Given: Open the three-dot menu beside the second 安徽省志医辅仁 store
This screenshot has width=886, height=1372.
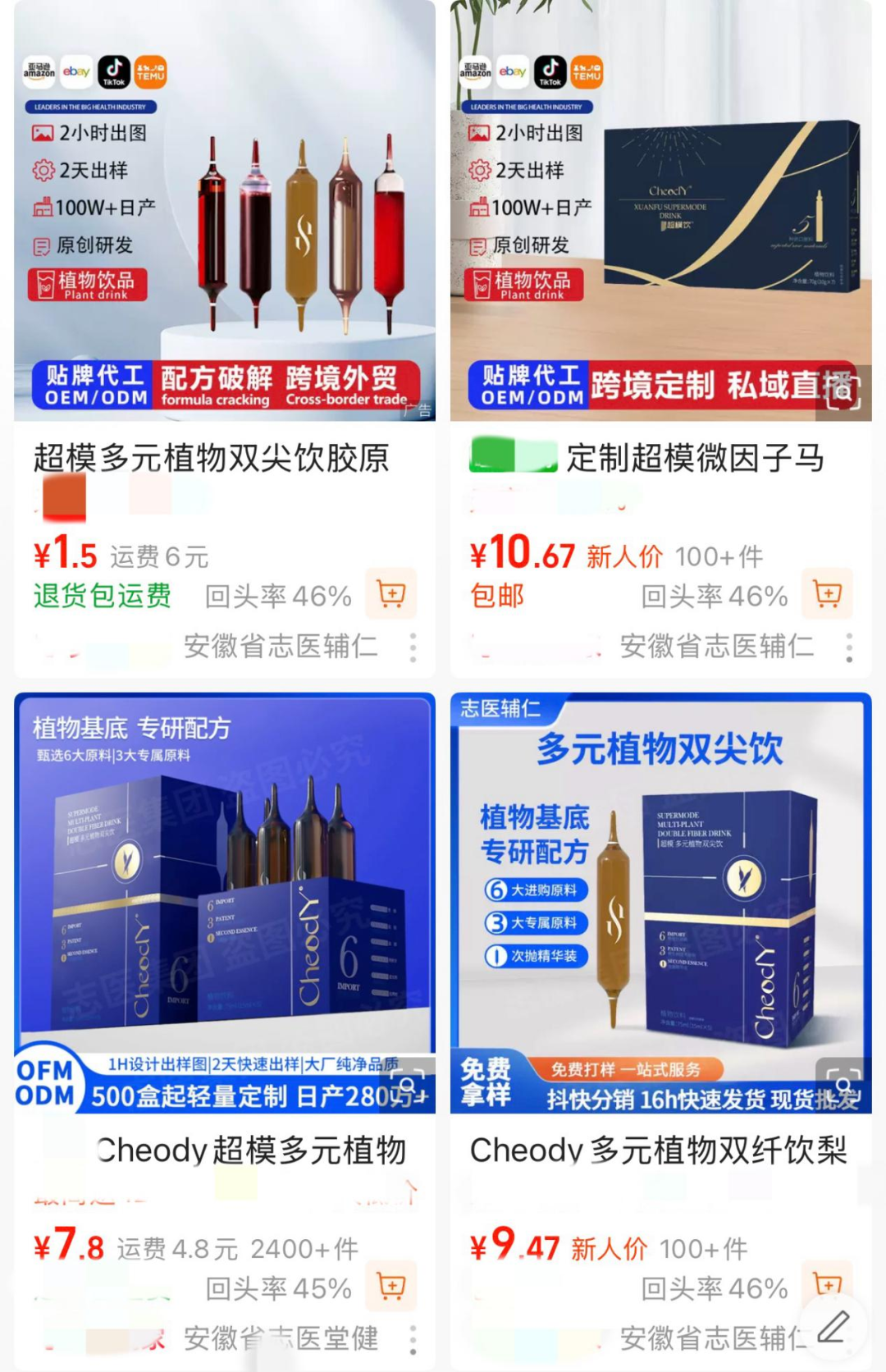Looking at the screenshot, I should [851, 648].
